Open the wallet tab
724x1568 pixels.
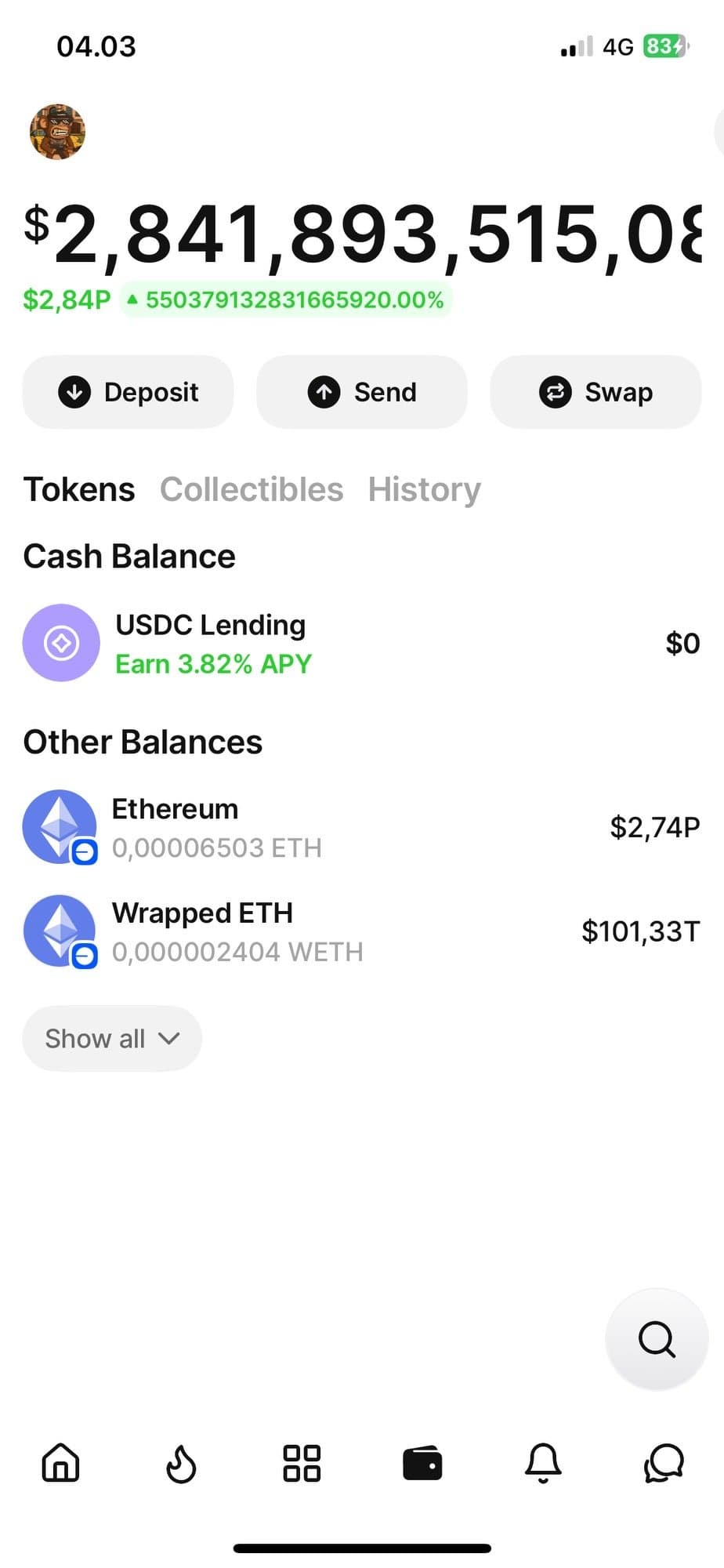pyautogui.click(x=422, y=1463)
